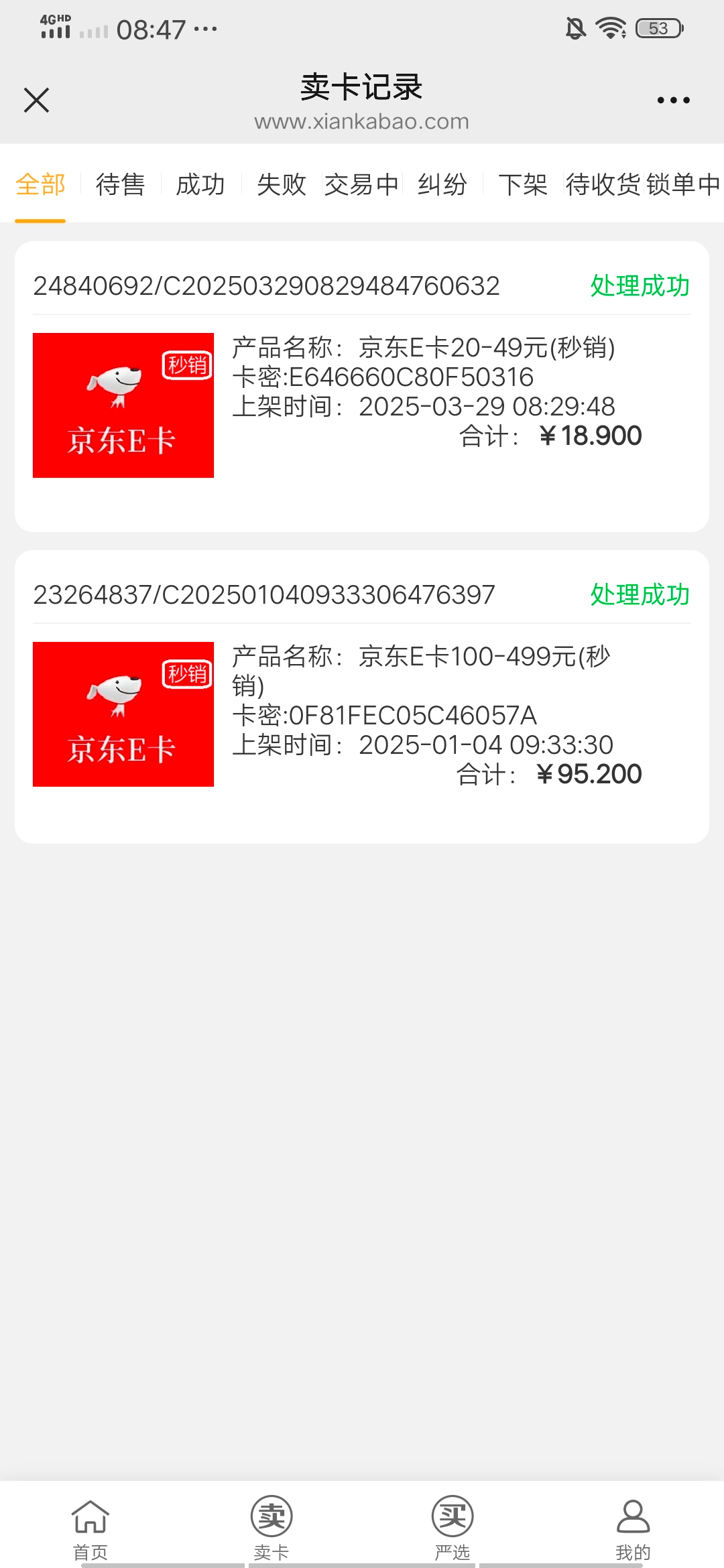Select the 全部 tab
The image size is (724, 1568).
click(x=40, y=184)
